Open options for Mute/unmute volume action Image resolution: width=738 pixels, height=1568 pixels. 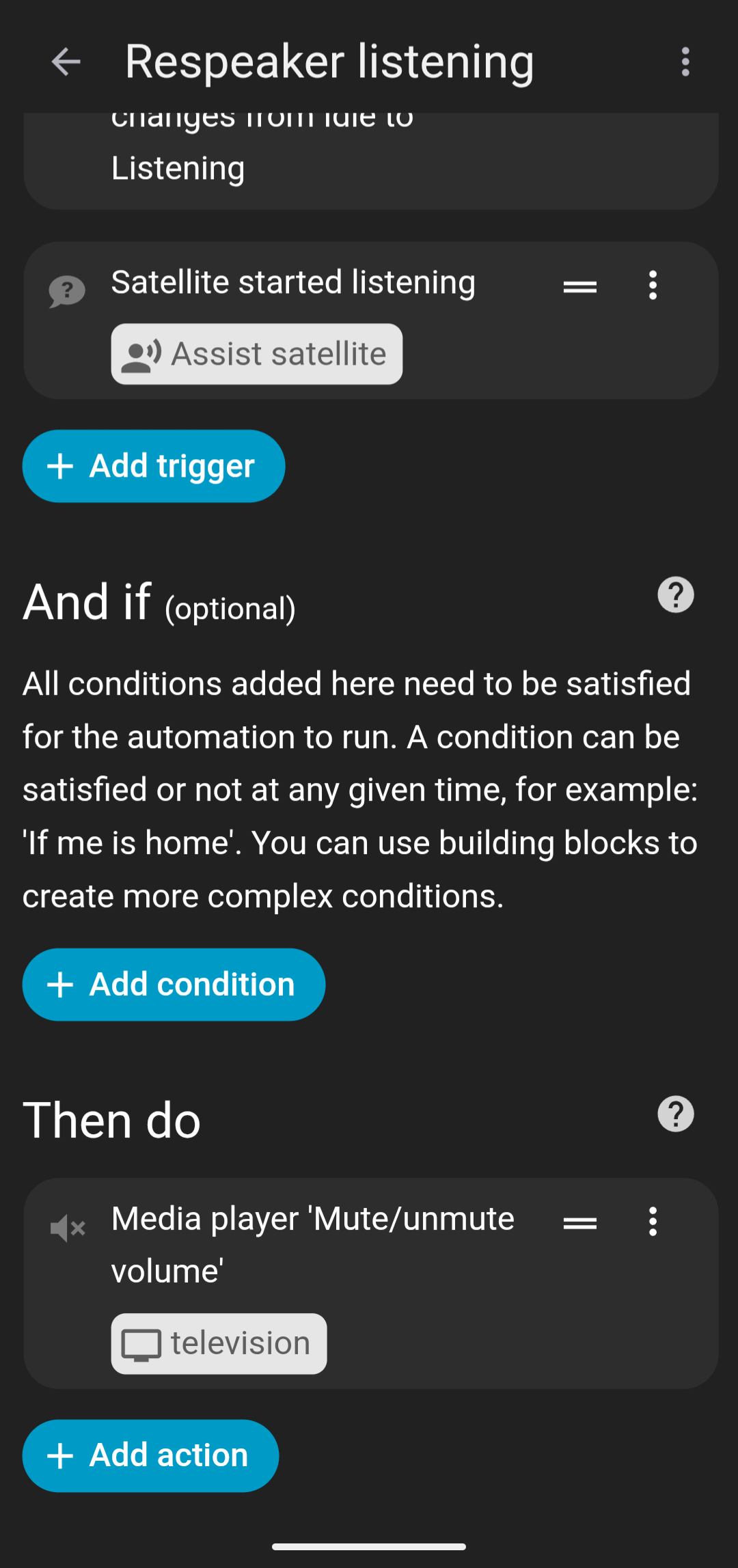pos(653,1222)
